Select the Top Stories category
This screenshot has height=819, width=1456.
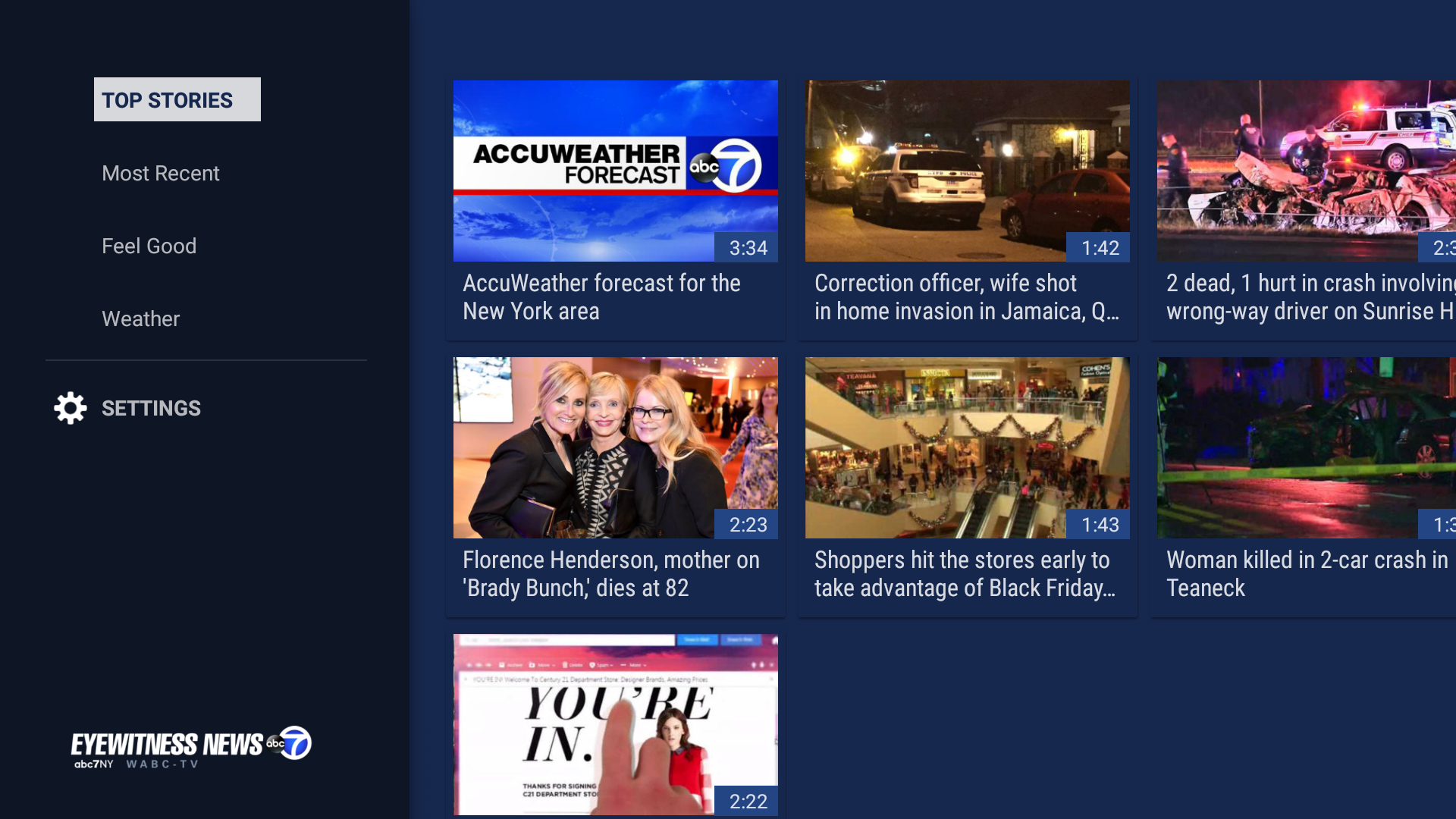(177, 99)
